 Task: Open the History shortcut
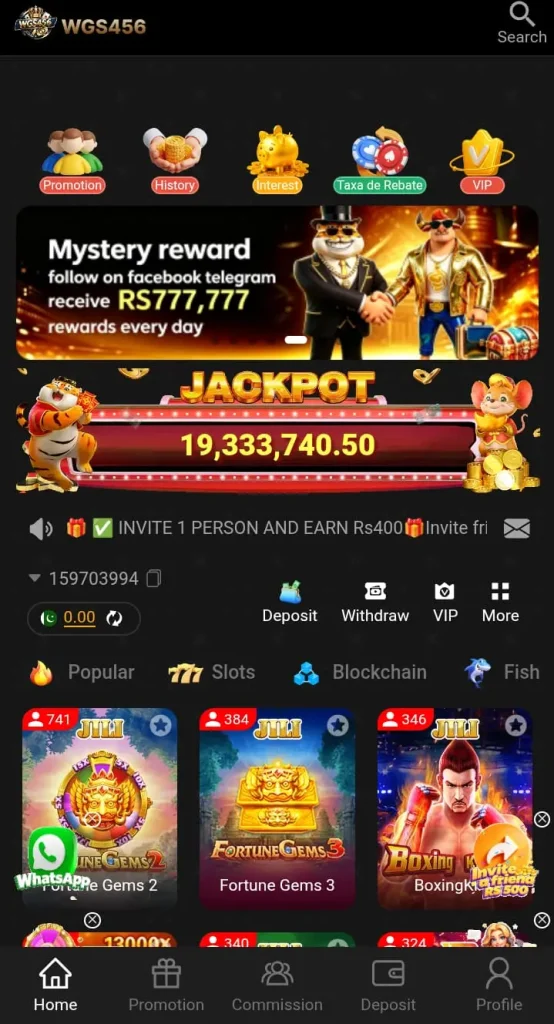174,161
